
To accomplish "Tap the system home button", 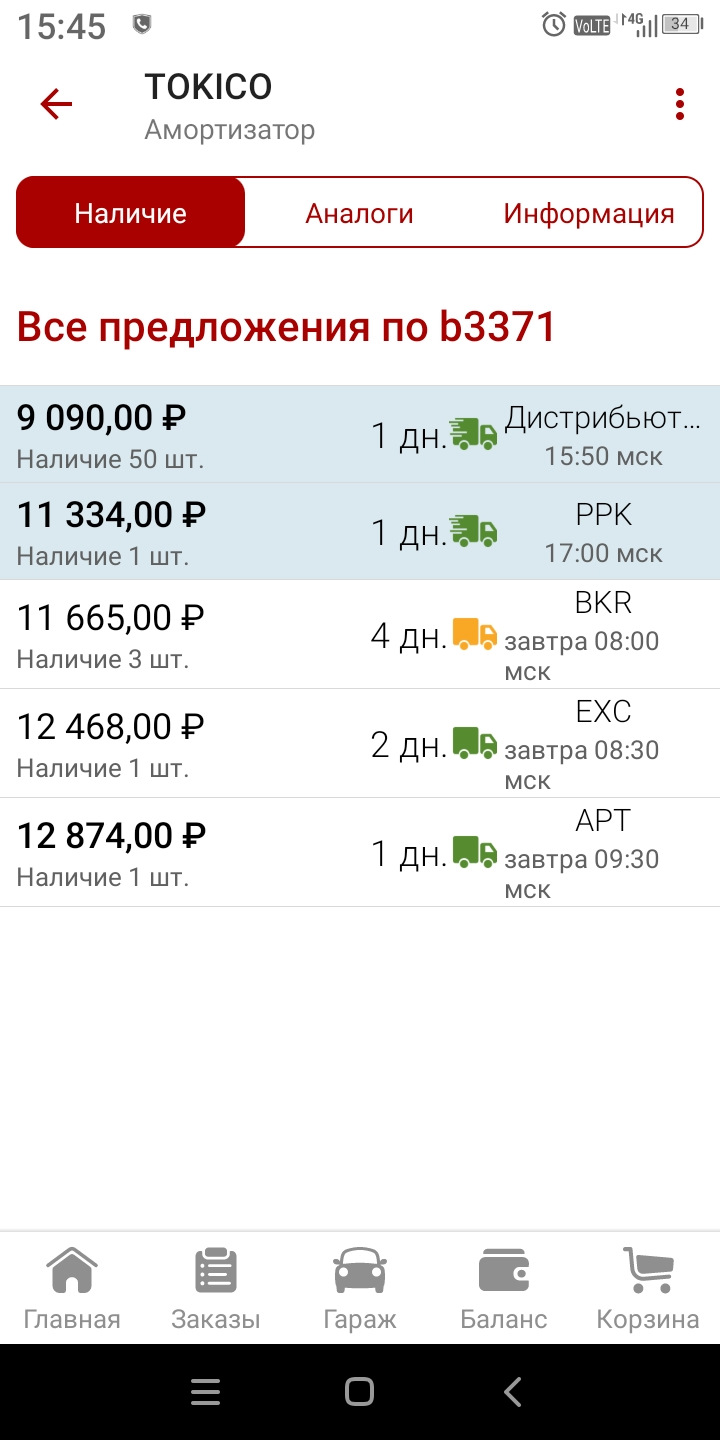I will pos(359,1392).
